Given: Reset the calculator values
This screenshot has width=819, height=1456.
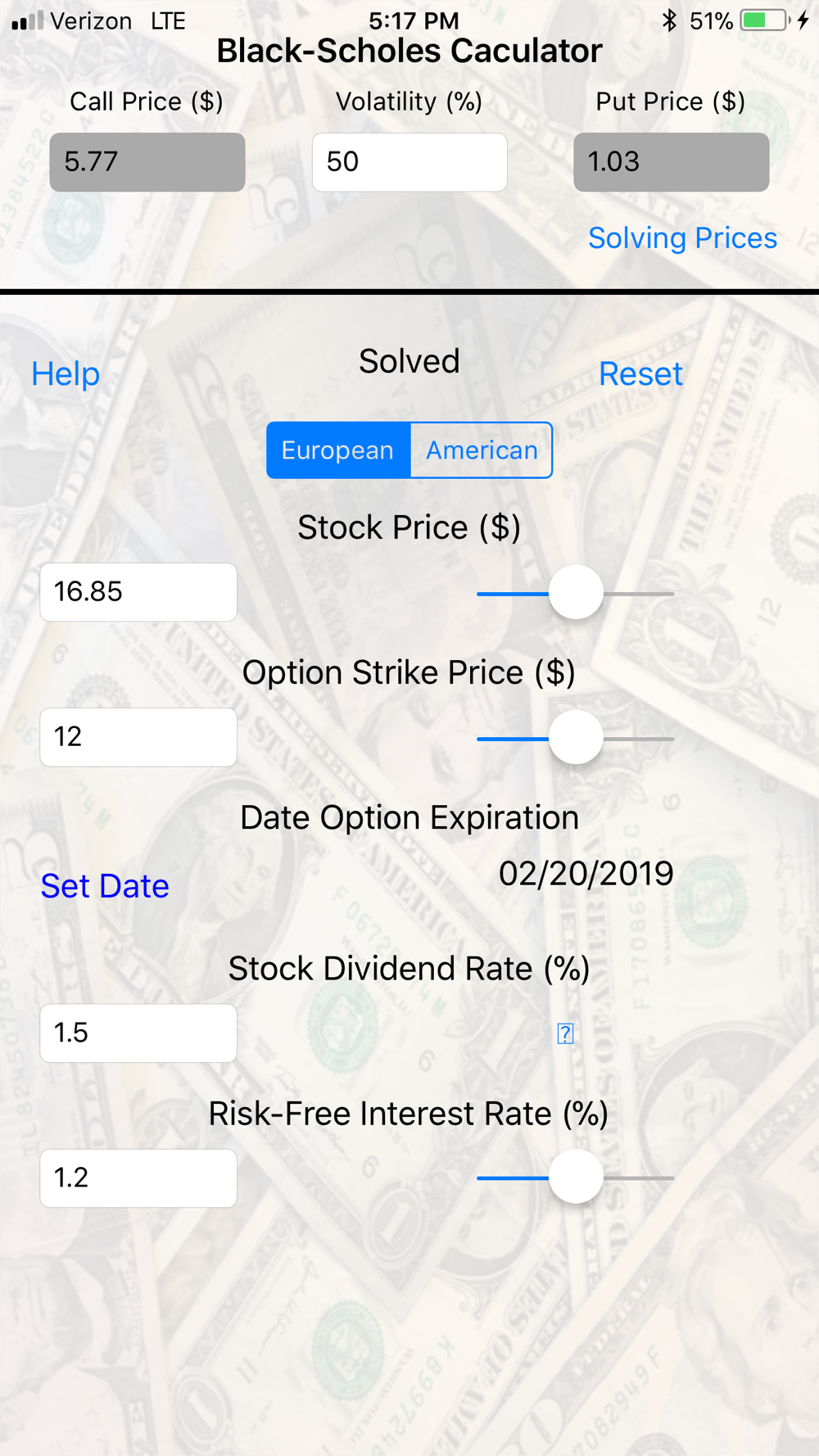Looking at the screenshot, I should [x=640, y=374].
